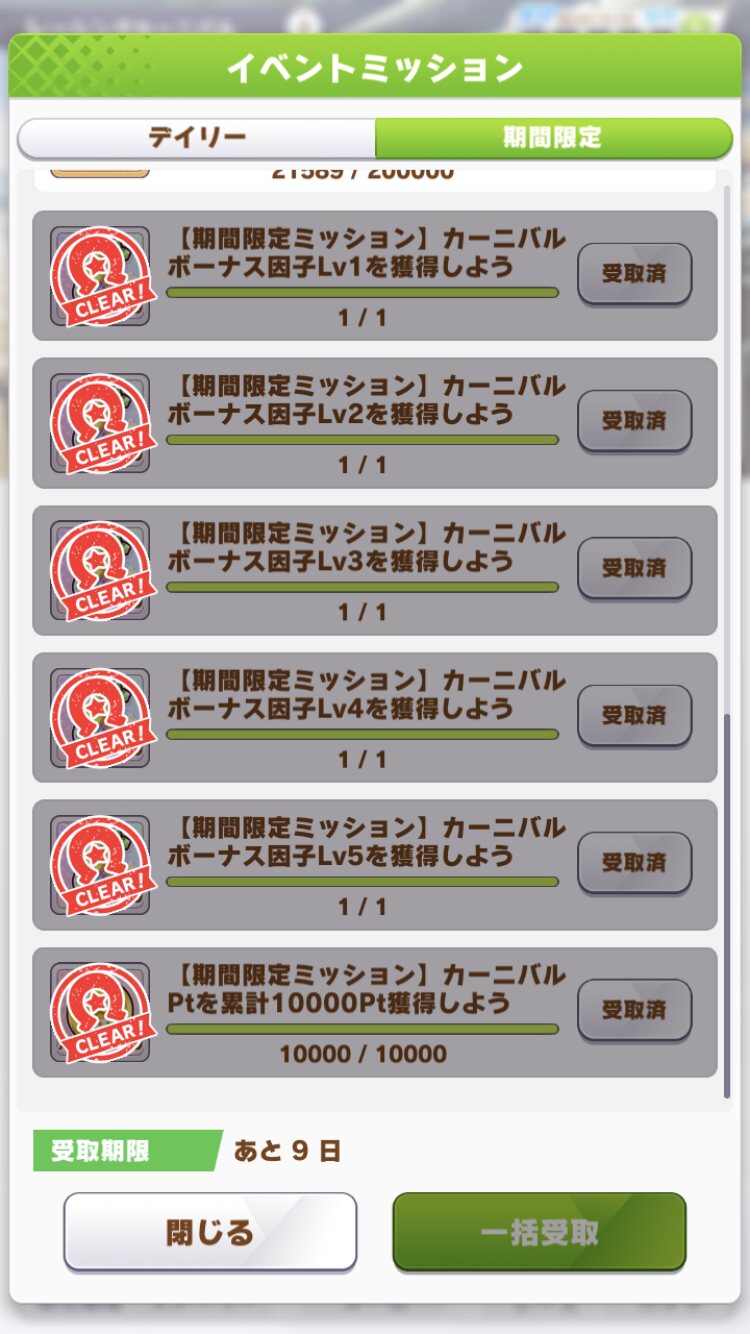Tap 受取済 for the Lv2 mission
The height and width of the screenshot is (1334, 750).
(x=635, y=420)
